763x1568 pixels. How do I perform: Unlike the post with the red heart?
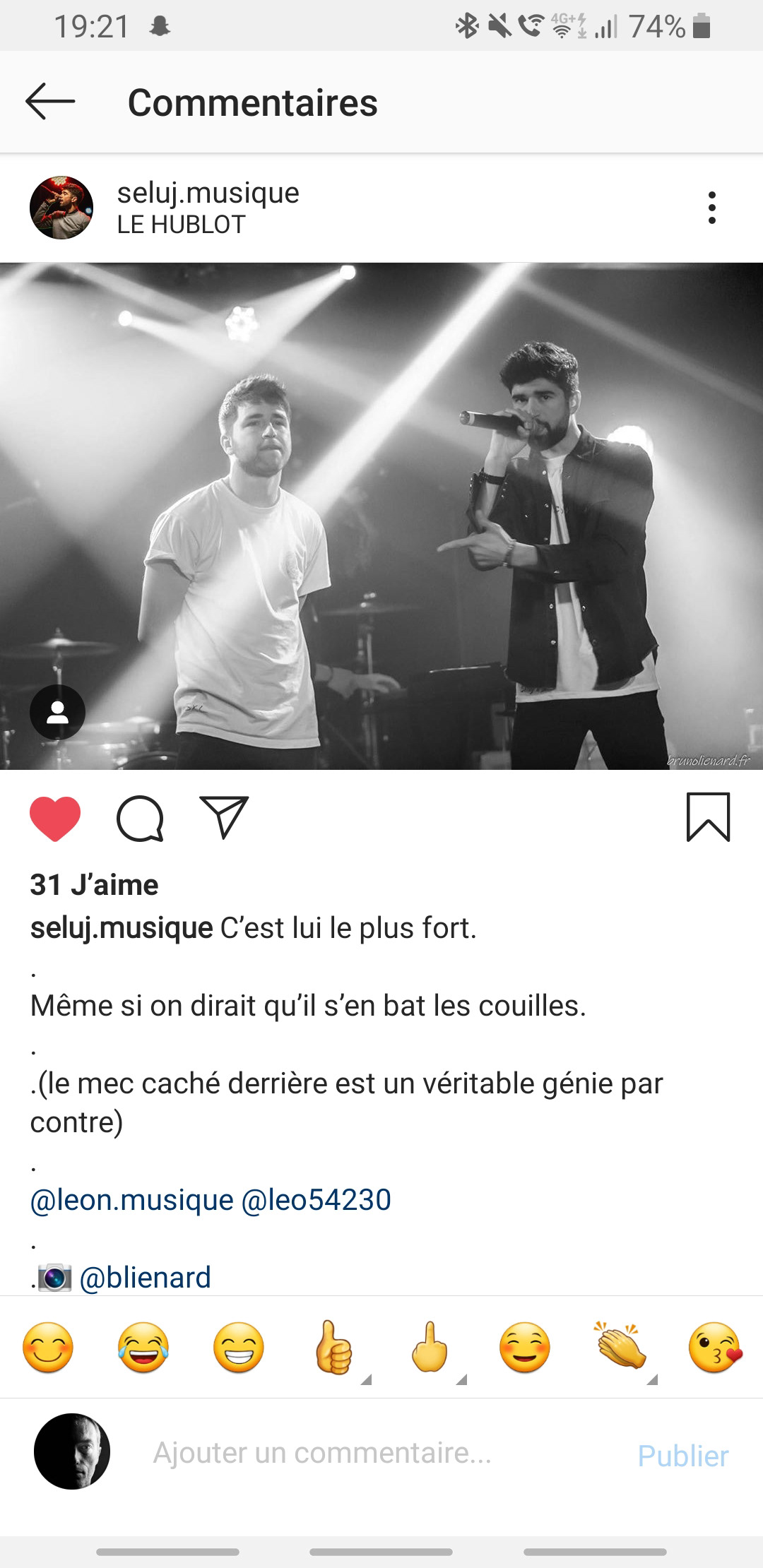(x=55, y=818)
